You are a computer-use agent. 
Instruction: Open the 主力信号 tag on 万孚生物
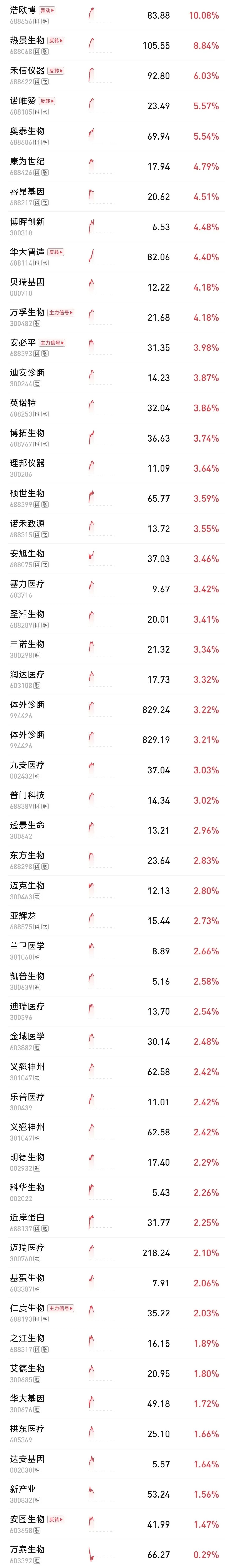(x=61, y=312)
